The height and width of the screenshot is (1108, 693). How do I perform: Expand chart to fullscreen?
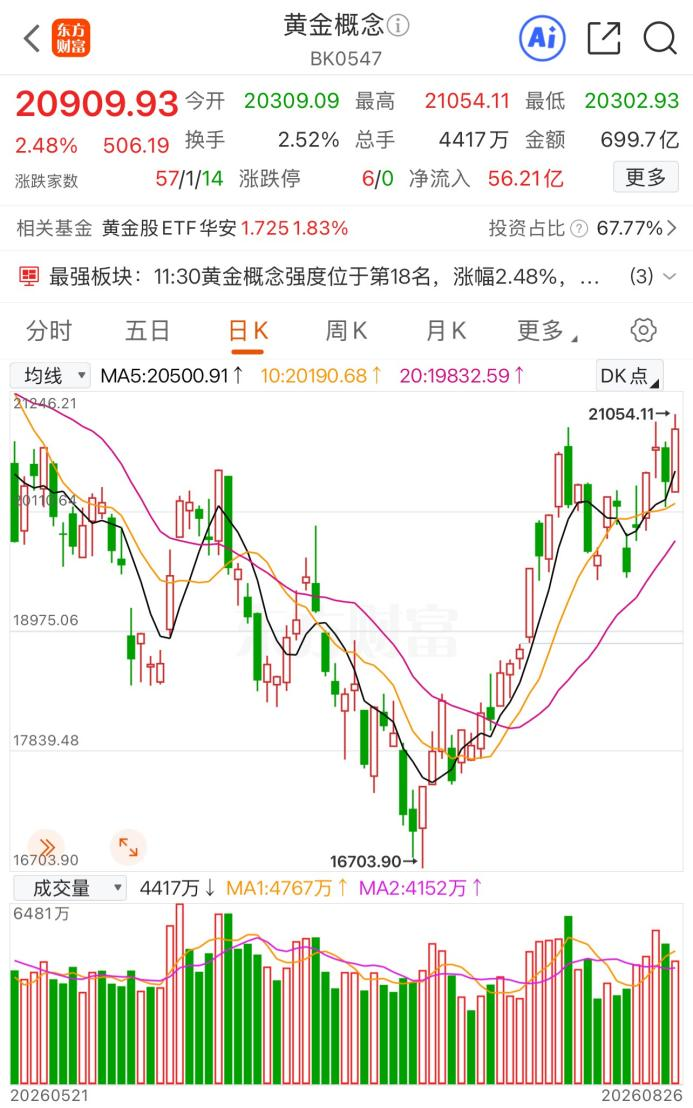coord(129,847)
